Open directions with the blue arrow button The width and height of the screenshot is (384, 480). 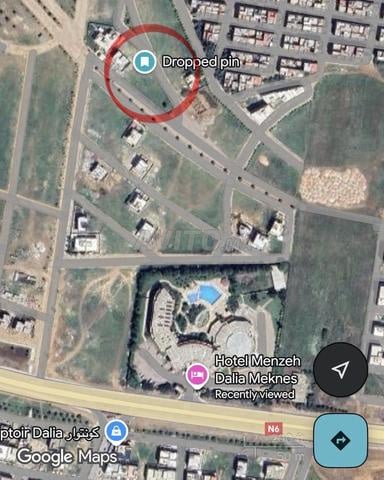(340, 441)
